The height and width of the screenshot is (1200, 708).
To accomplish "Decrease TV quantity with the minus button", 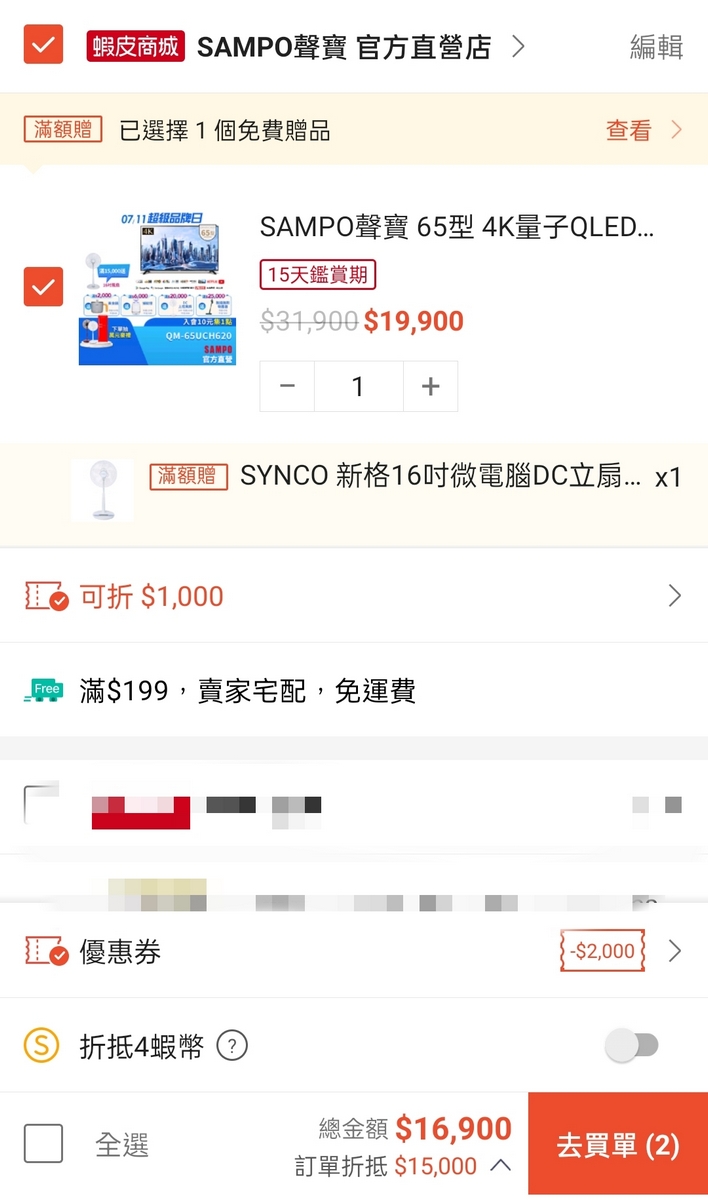I will coord(287,386).
